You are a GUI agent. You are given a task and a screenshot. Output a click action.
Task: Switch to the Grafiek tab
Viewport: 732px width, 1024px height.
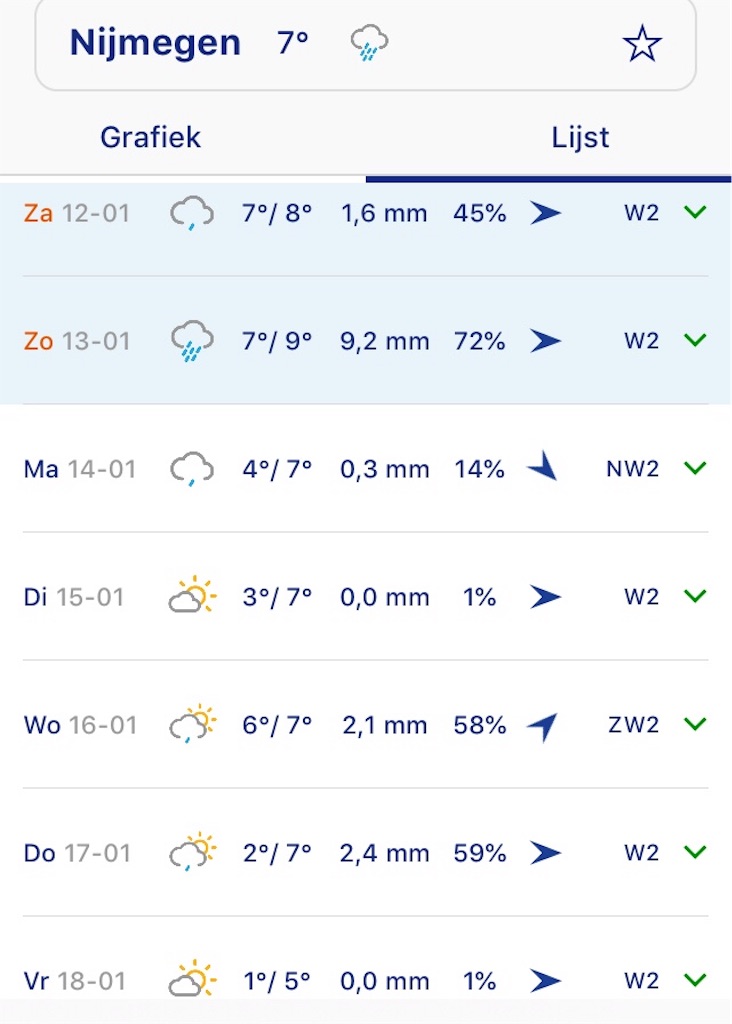pos(150,138)
